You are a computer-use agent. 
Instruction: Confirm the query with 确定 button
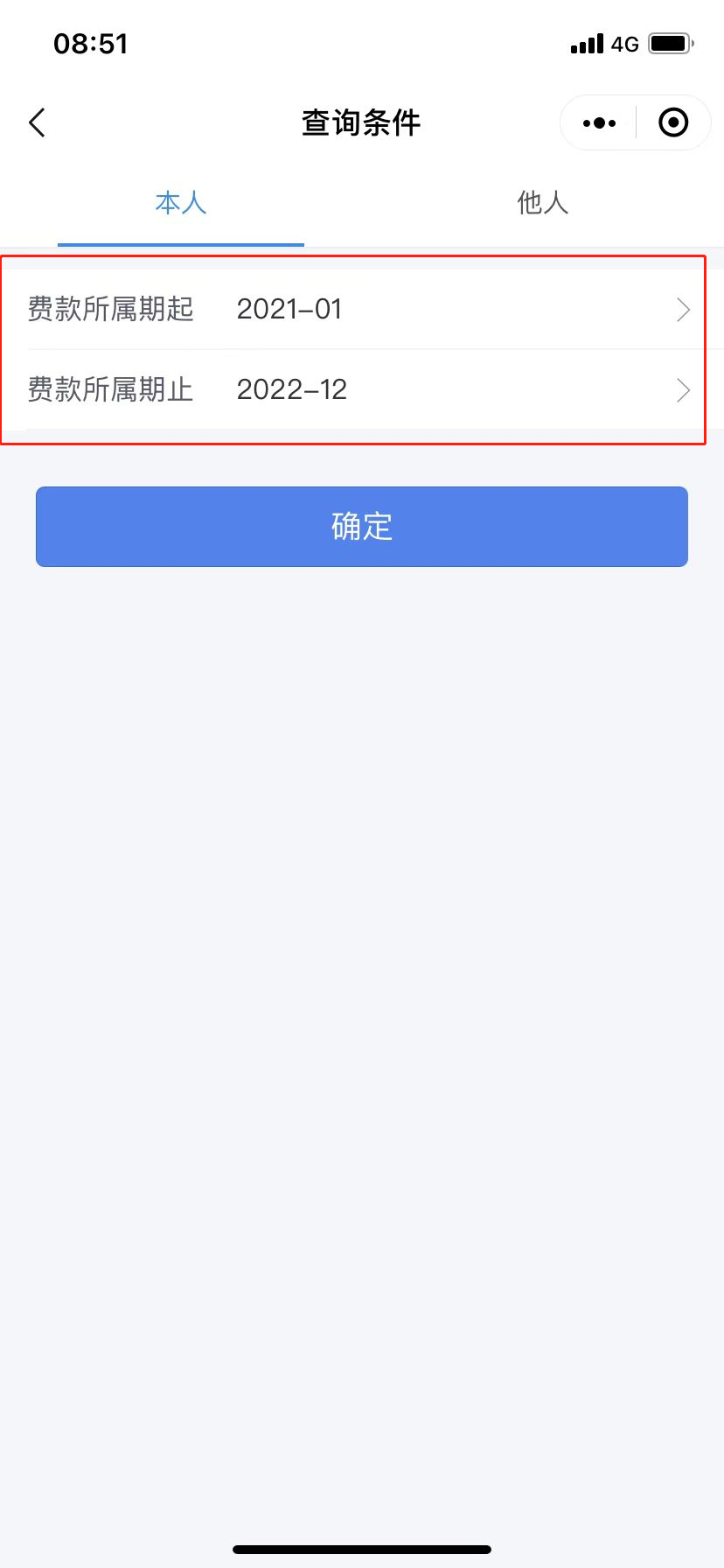[362, 527]
